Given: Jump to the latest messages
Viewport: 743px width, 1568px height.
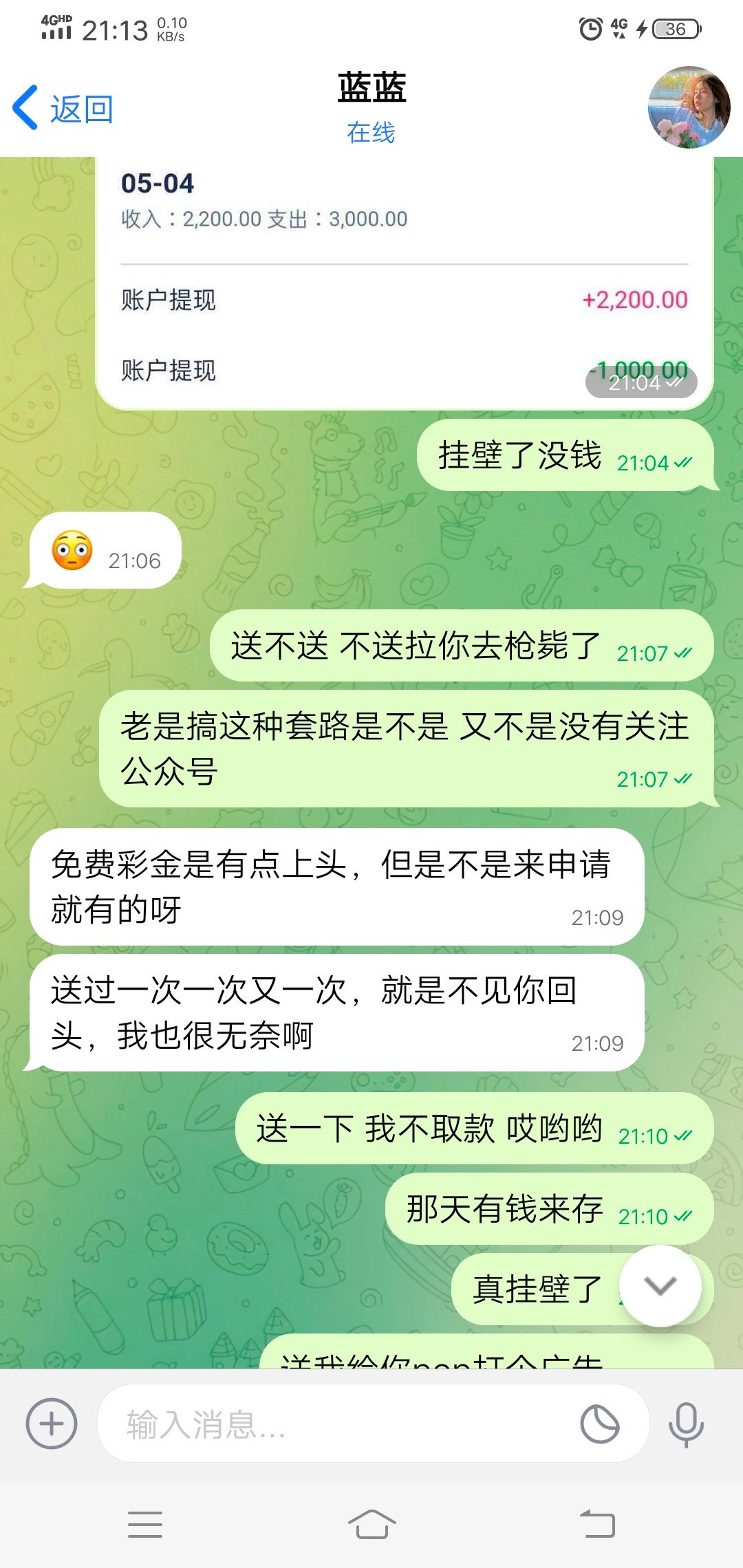Looking at the screenshot, I should [x=660, y=1285].
